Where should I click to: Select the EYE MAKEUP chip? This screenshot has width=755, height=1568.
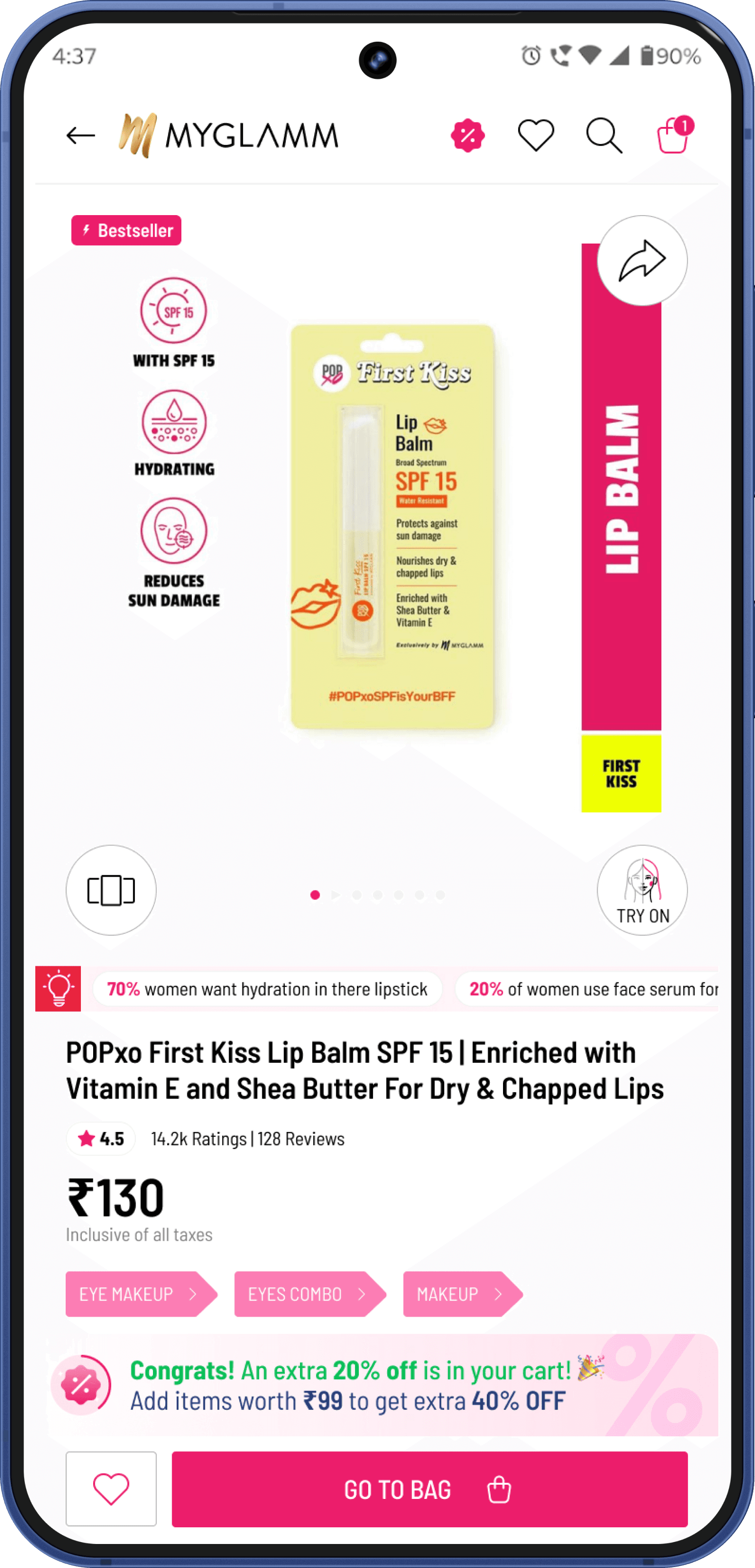point(141,1294)
